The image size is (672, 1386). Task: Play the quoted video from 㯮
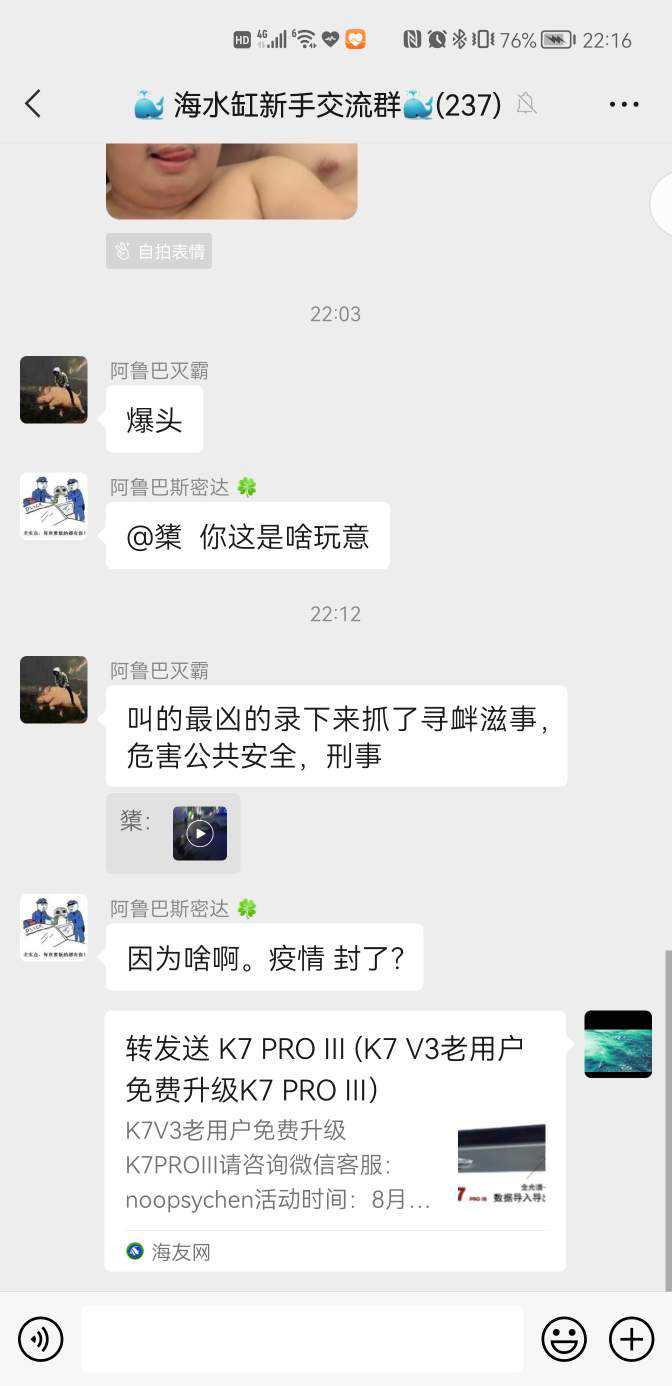coord(200,833)
